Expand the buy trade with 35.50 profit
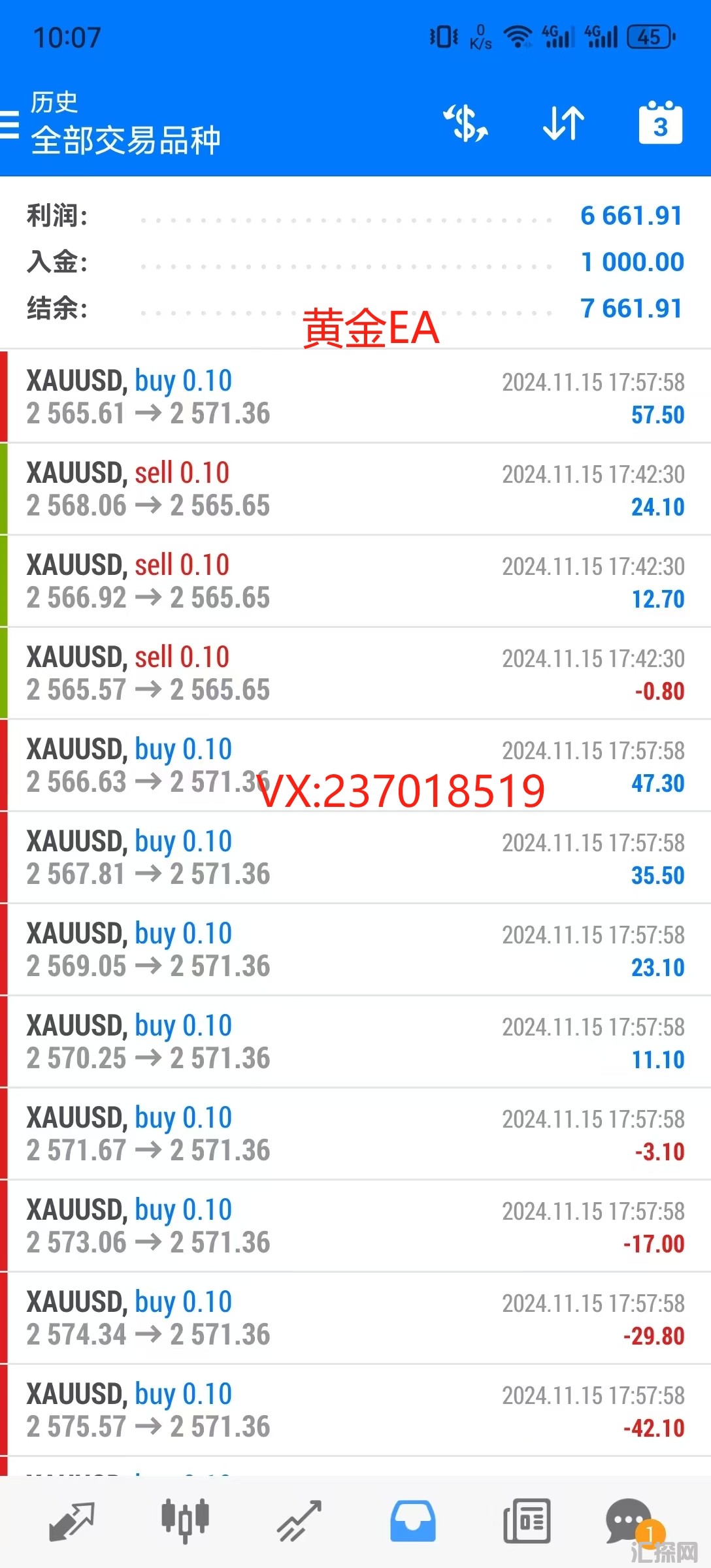This screenshot has width=711, height=1568. tap(355, 858)
